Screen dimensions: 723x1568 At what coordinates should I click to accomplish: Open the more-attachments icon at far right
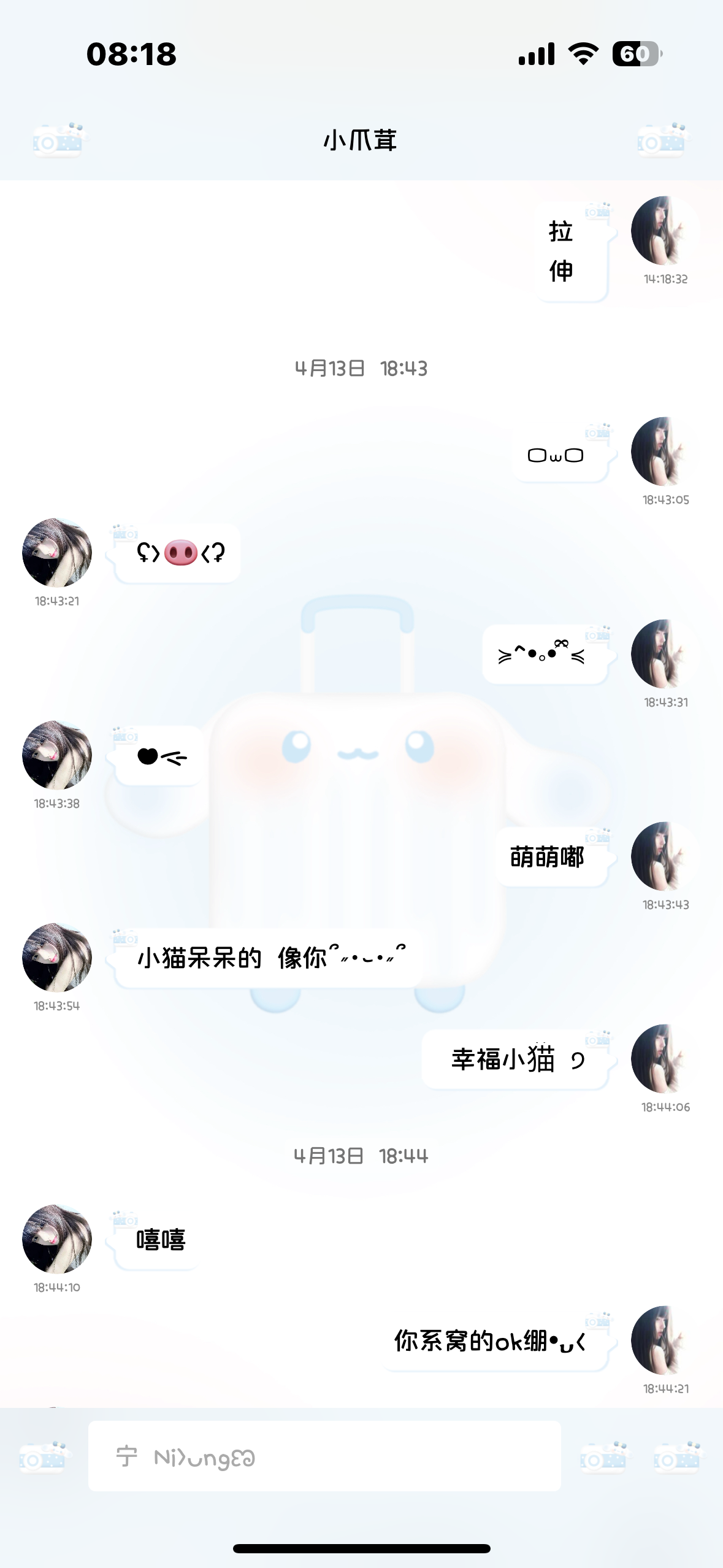point(677,1458)
